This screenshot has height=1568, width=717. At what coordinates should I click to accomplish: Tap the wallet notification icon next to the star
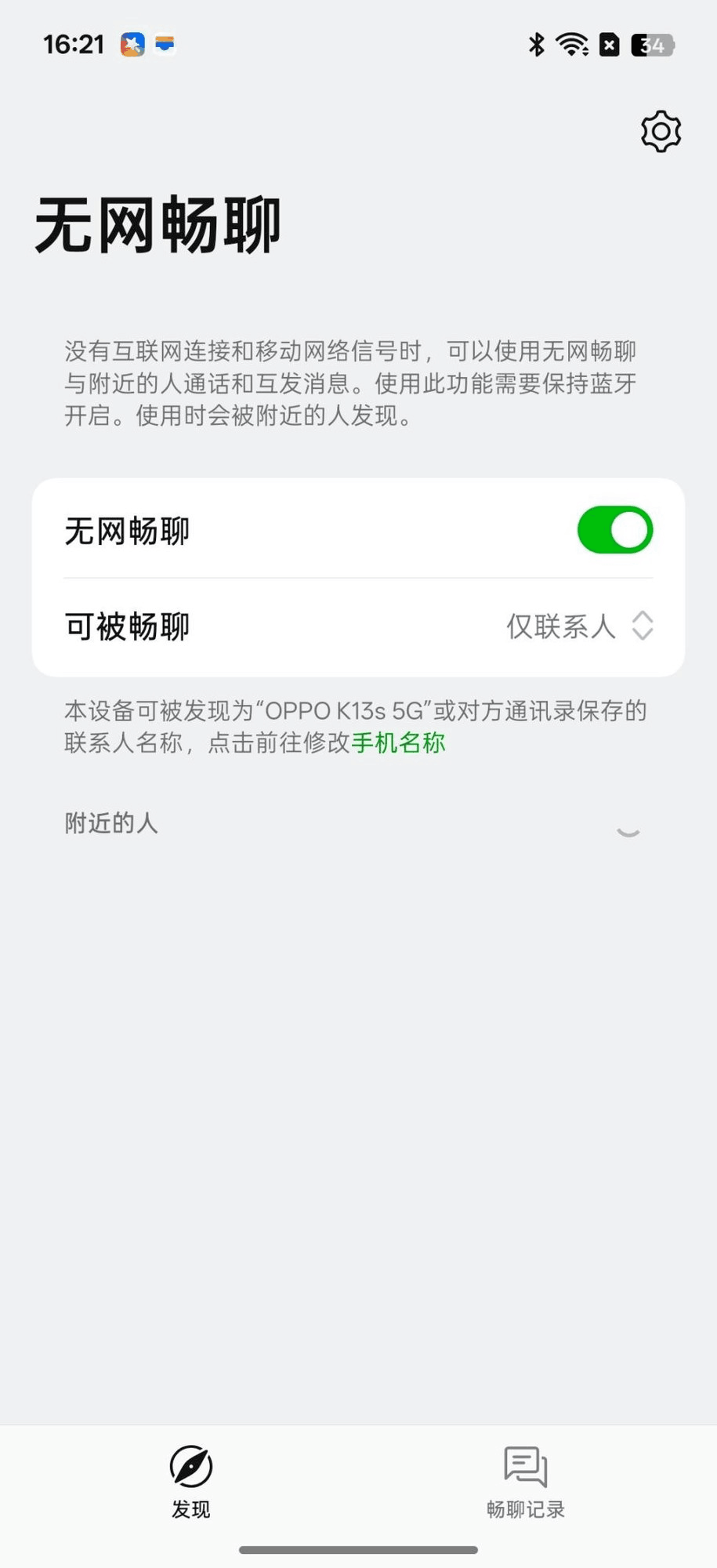coord(165,45)
